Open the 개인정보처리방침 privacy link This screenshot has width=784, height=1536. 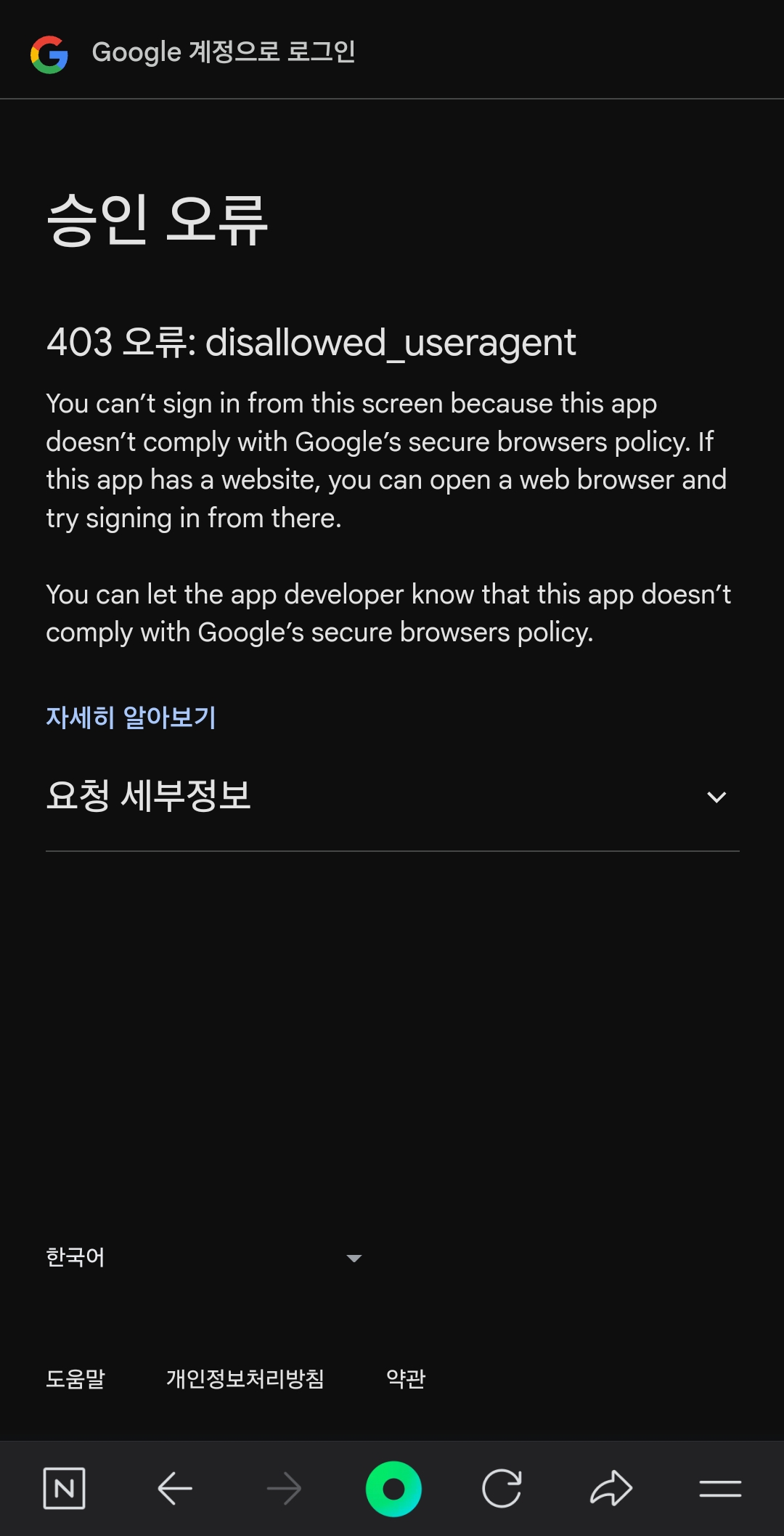coord(245,1378)
